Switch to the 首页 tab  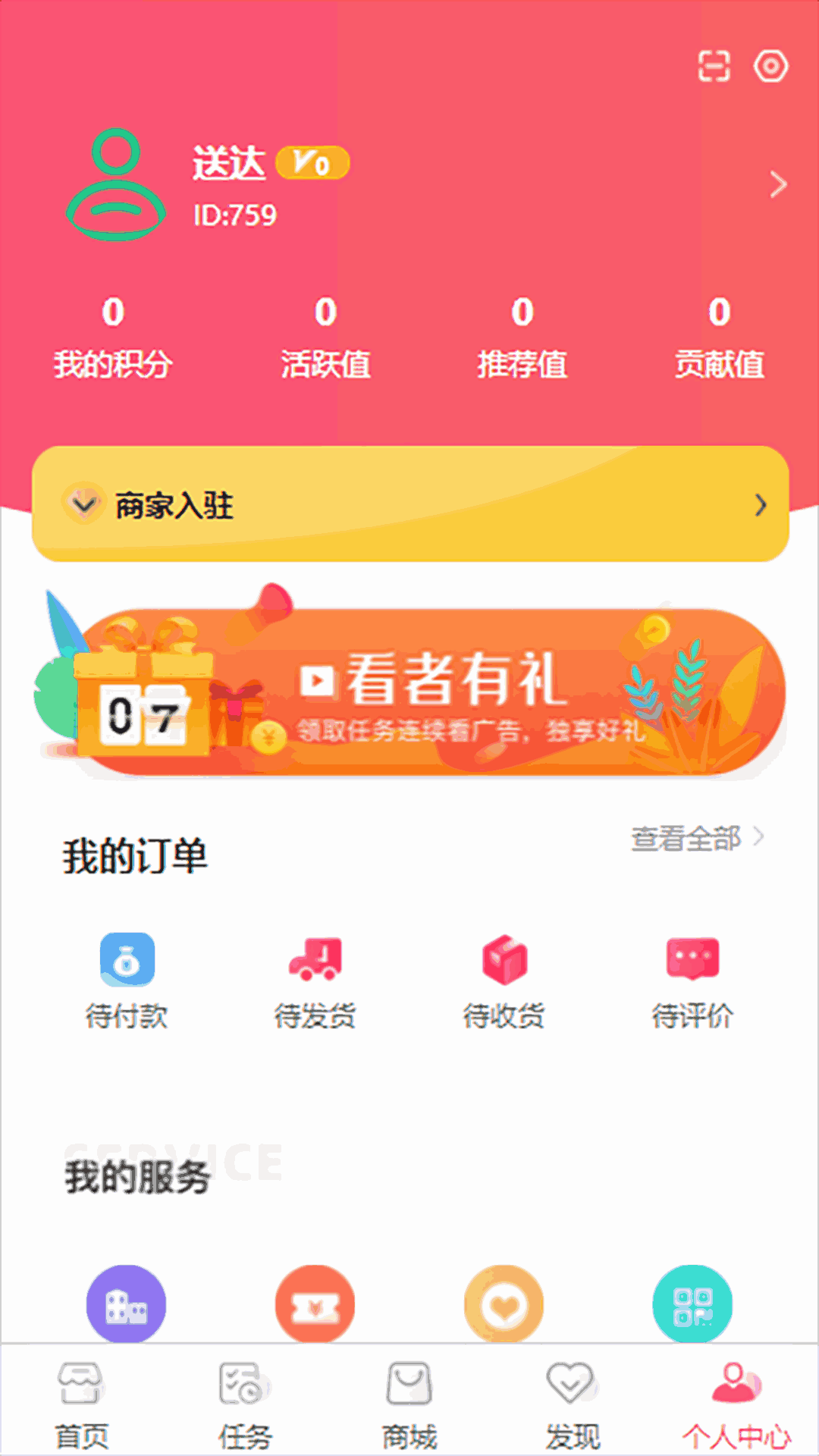82,1404
